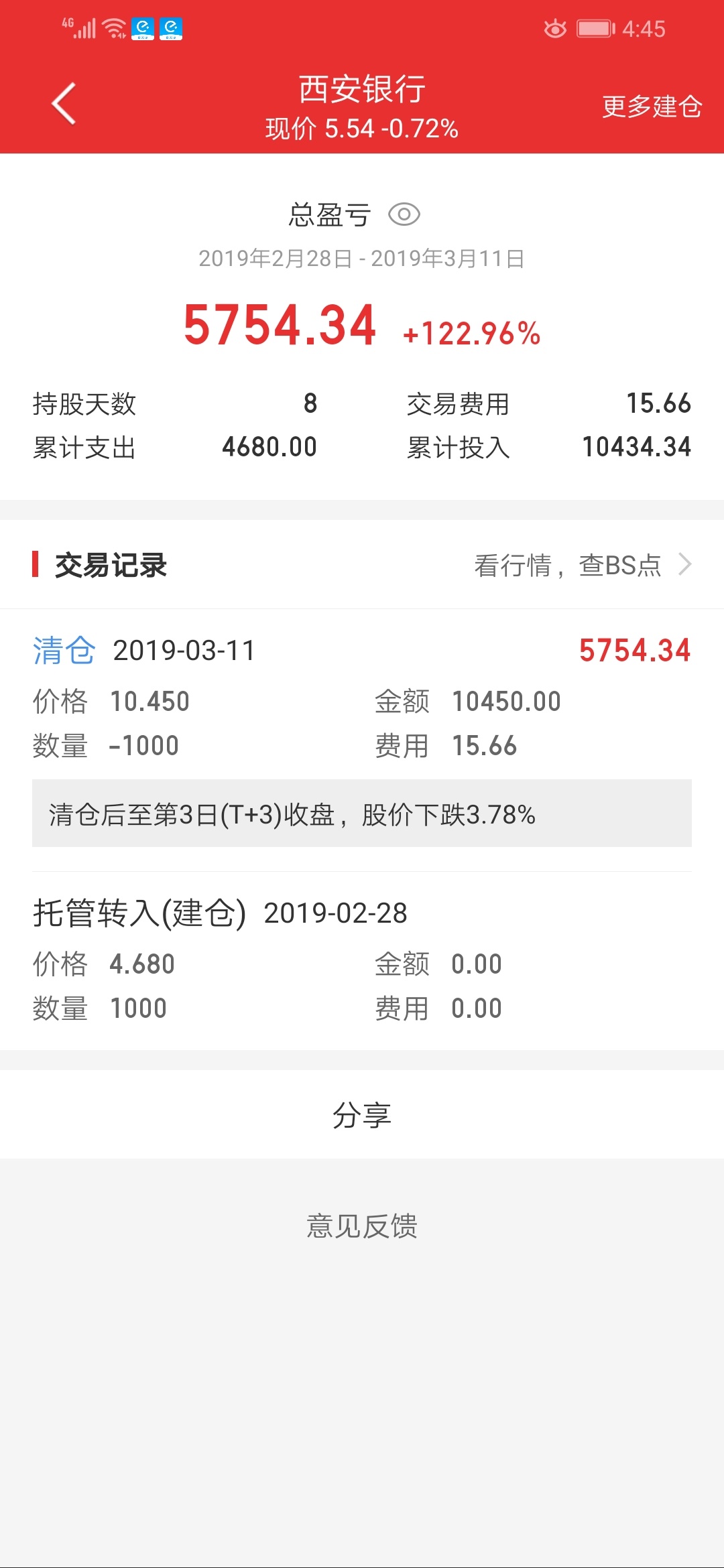Open 看行情，查BS点 link
Image resolution: width=724 pixels, height=1568 pixels.
[583, 565]
